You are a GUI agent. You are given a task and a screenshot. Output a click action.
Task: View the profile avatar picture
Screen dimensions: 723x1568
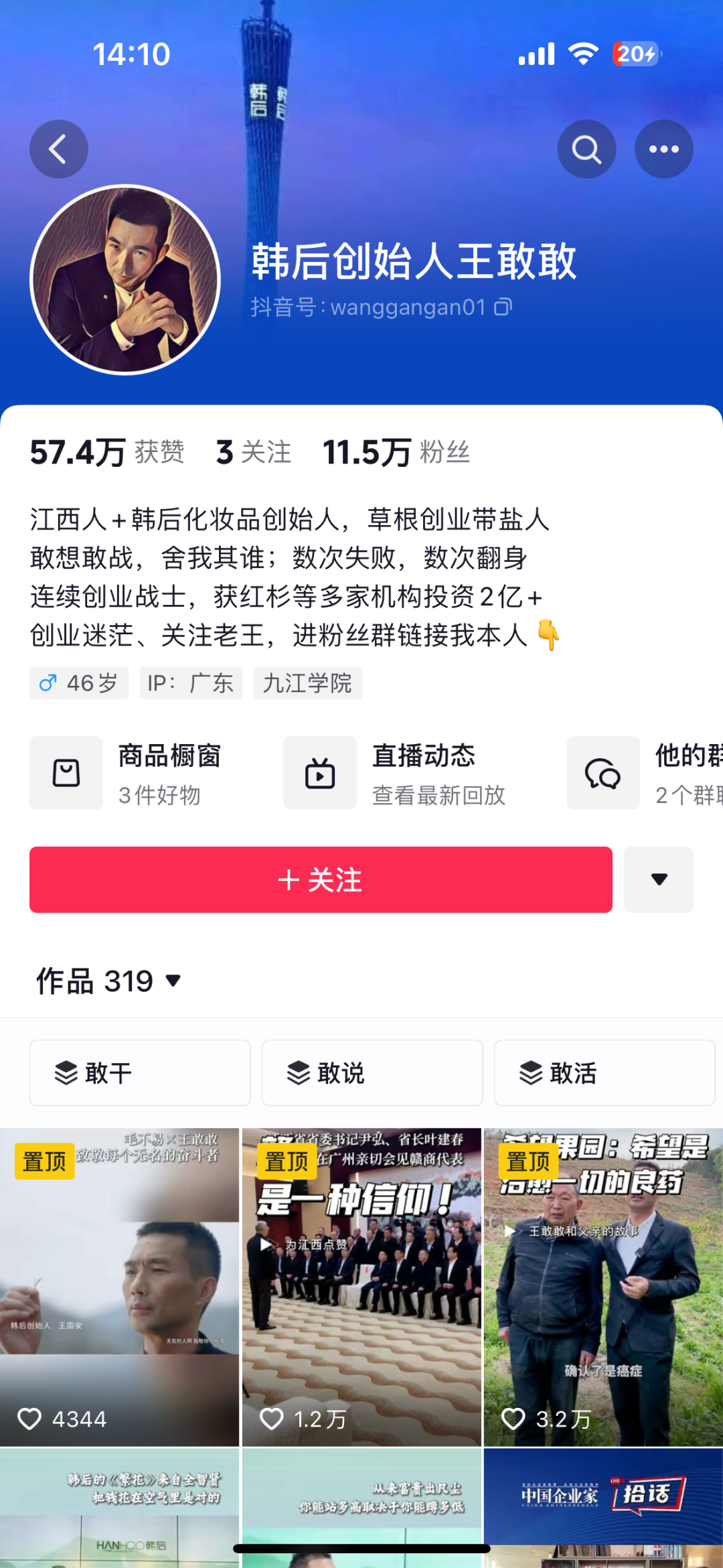pos(125,279)
